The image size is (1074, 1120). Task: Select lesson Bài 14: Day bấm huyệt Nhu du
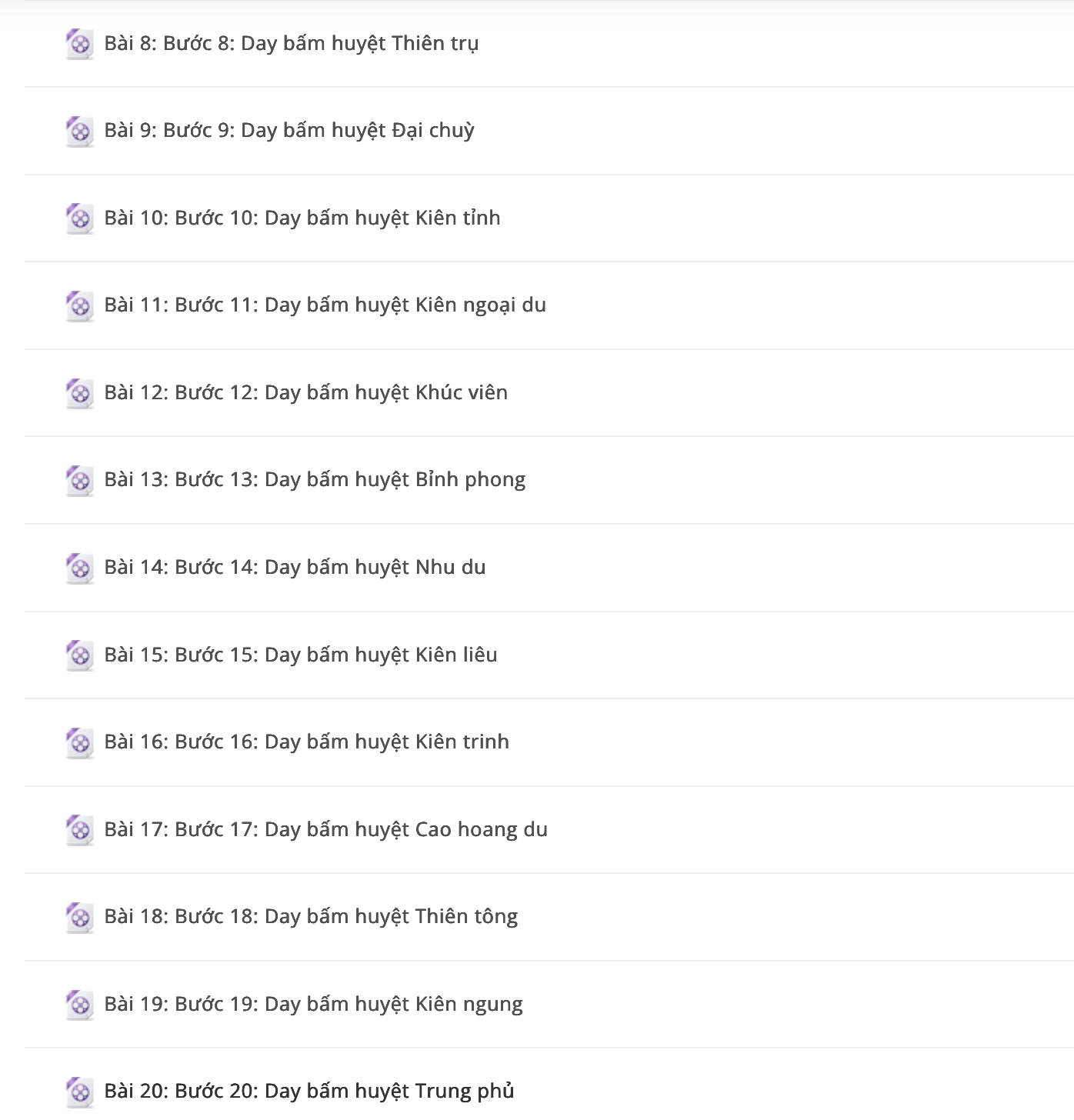[295, 567]
